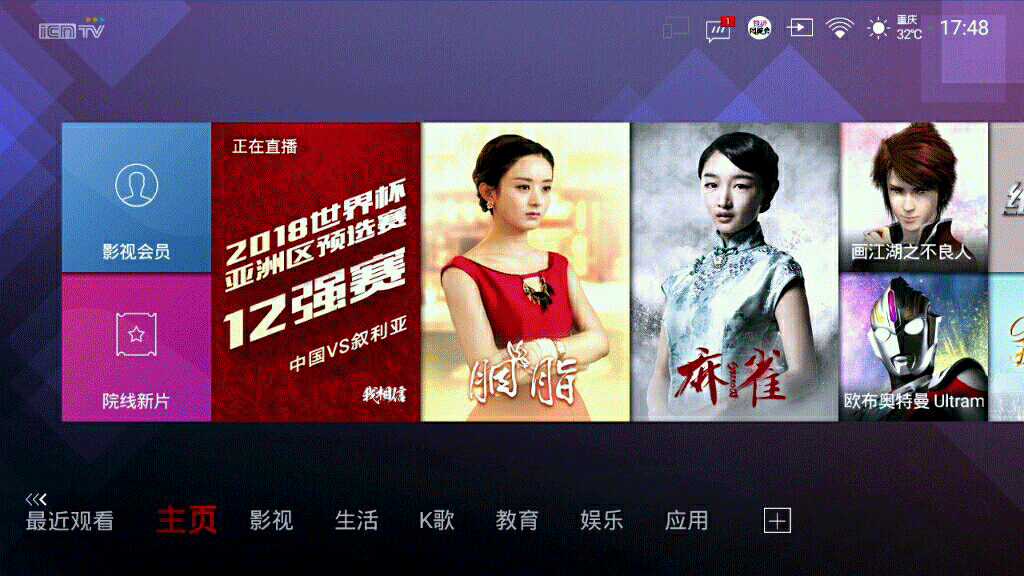Go to 最近观看 recent history

click(x=70, y=520)
